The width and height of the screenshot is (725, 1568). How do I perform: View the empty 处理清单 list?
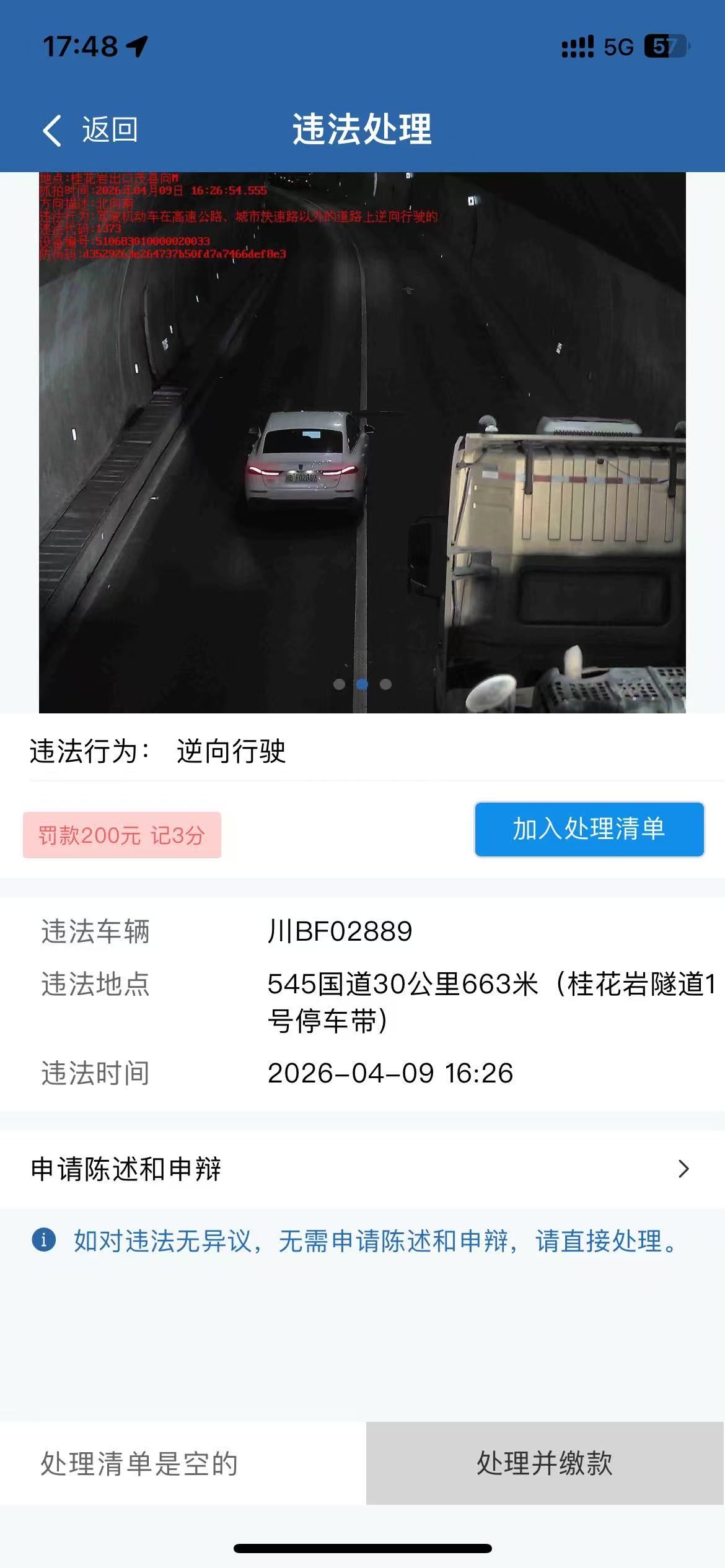point(140,1463)
